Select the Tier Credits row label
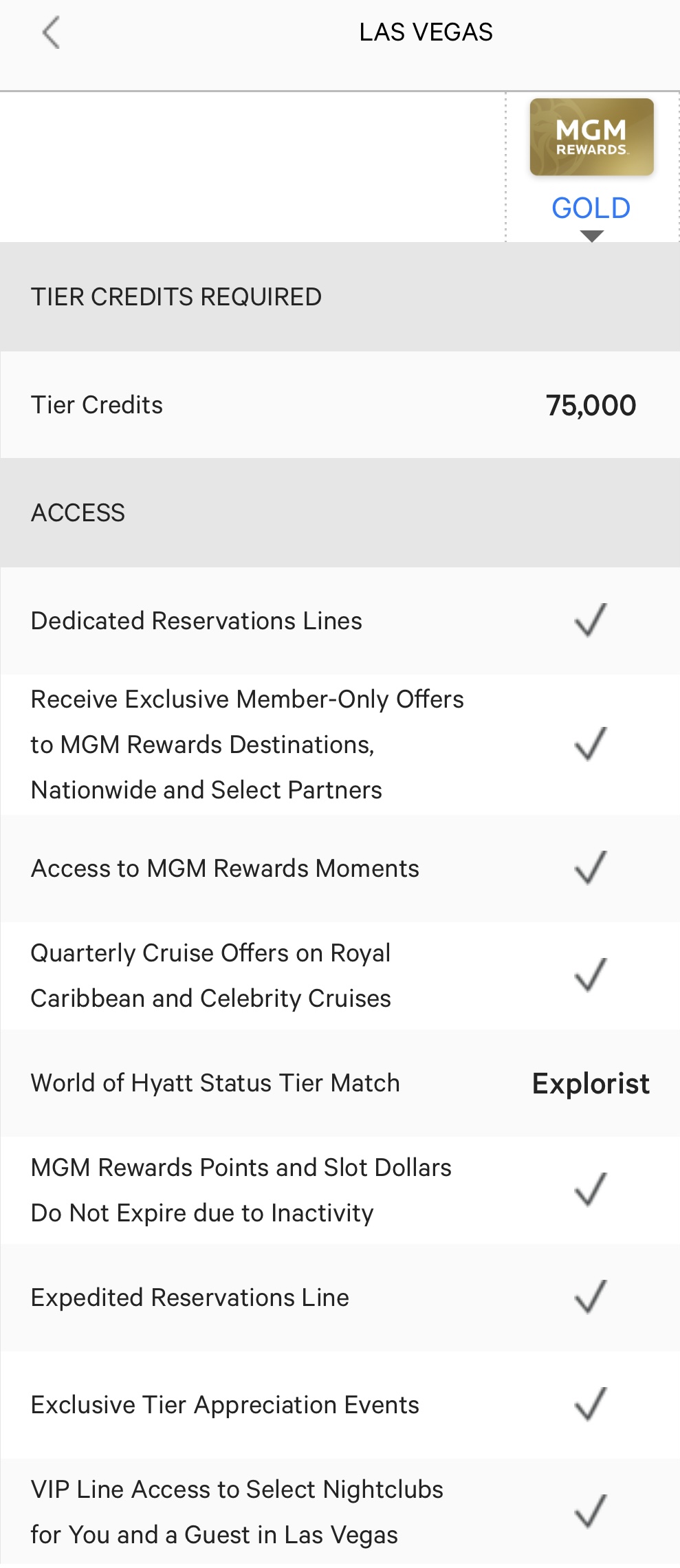This screenshot has width=680, height=1568. [x=96, y=405]
